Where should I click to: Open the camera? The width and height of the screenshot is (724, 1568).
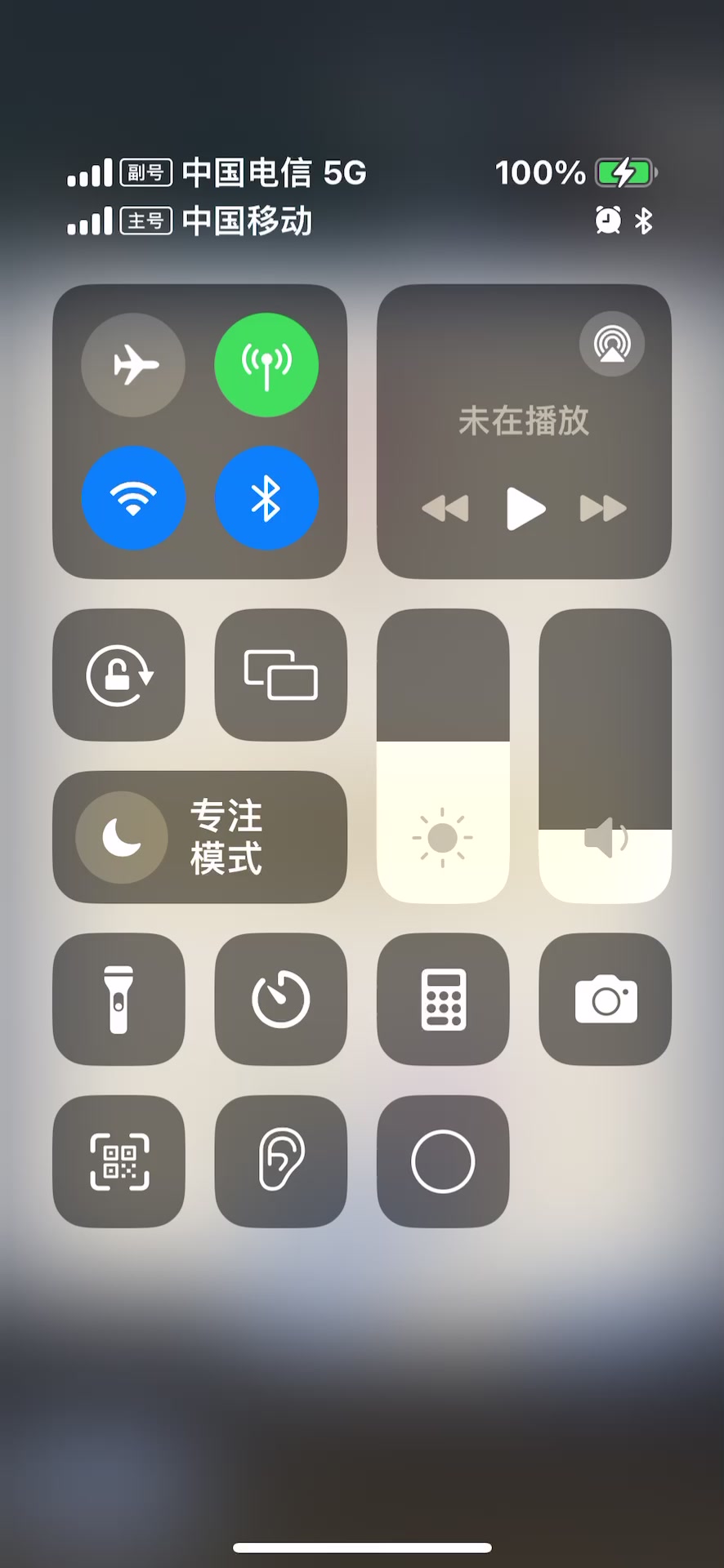[606, 999]
